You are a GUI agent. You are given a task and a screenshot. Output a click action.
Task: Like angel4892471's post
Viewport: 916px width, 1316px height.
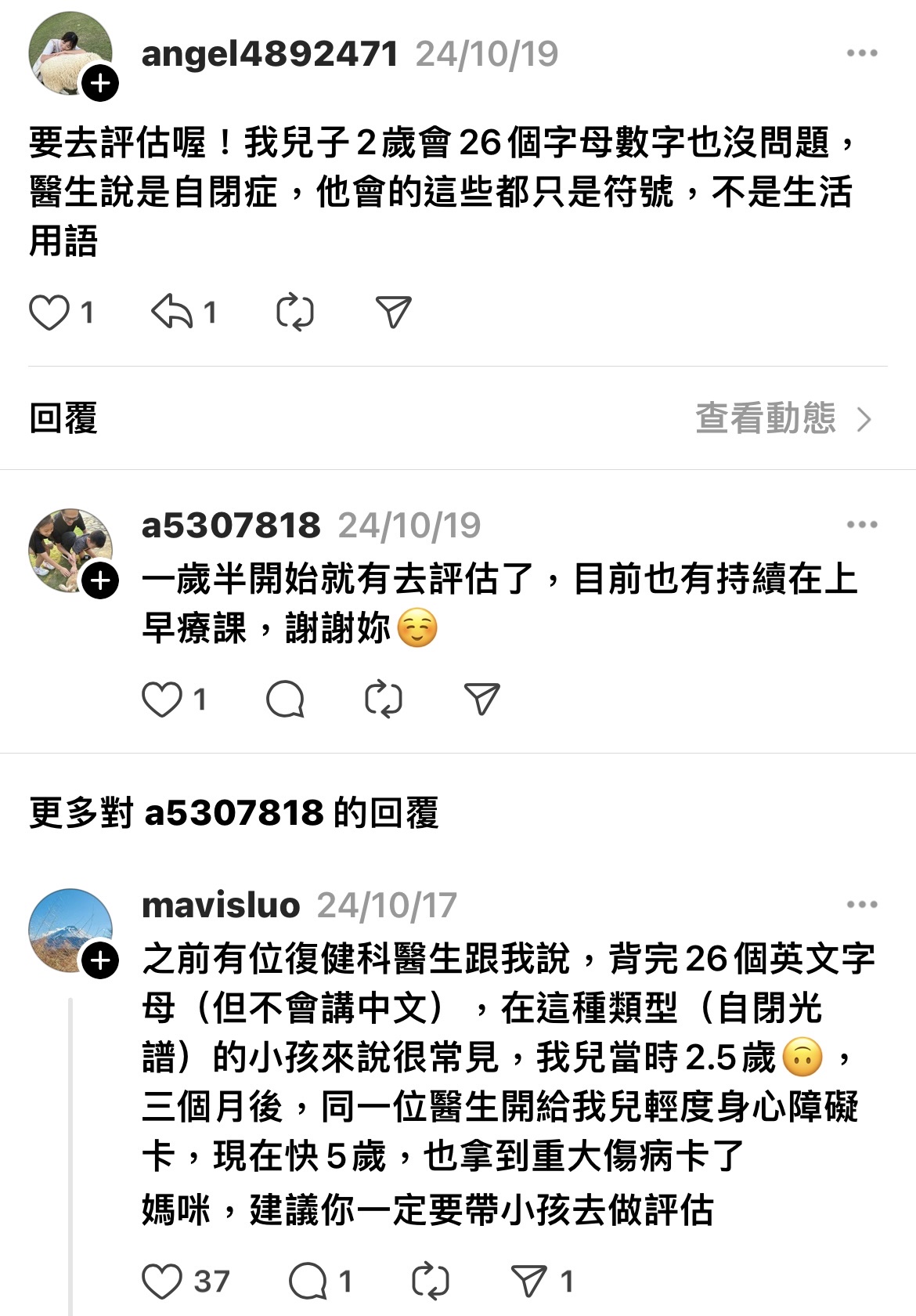click(x=49, y=313)
